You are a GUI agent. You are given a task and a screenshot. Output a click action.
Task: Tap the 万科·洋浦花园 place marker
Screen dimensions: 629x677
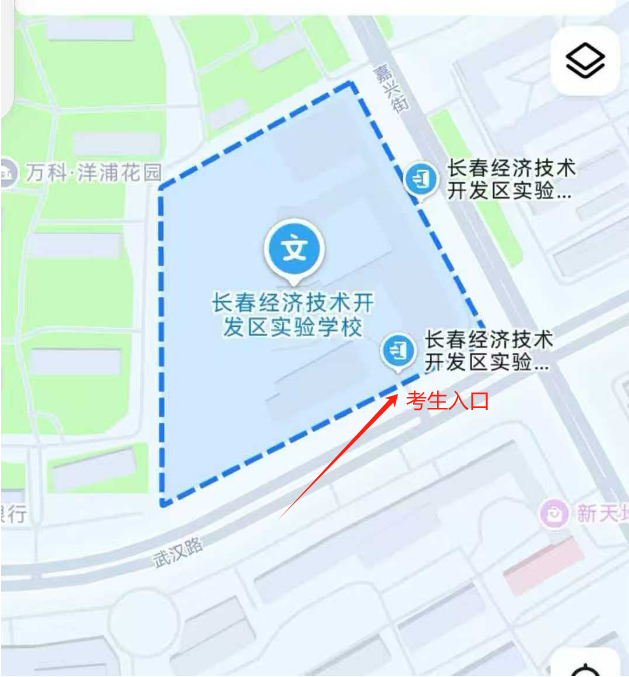(x=9, y=172)
